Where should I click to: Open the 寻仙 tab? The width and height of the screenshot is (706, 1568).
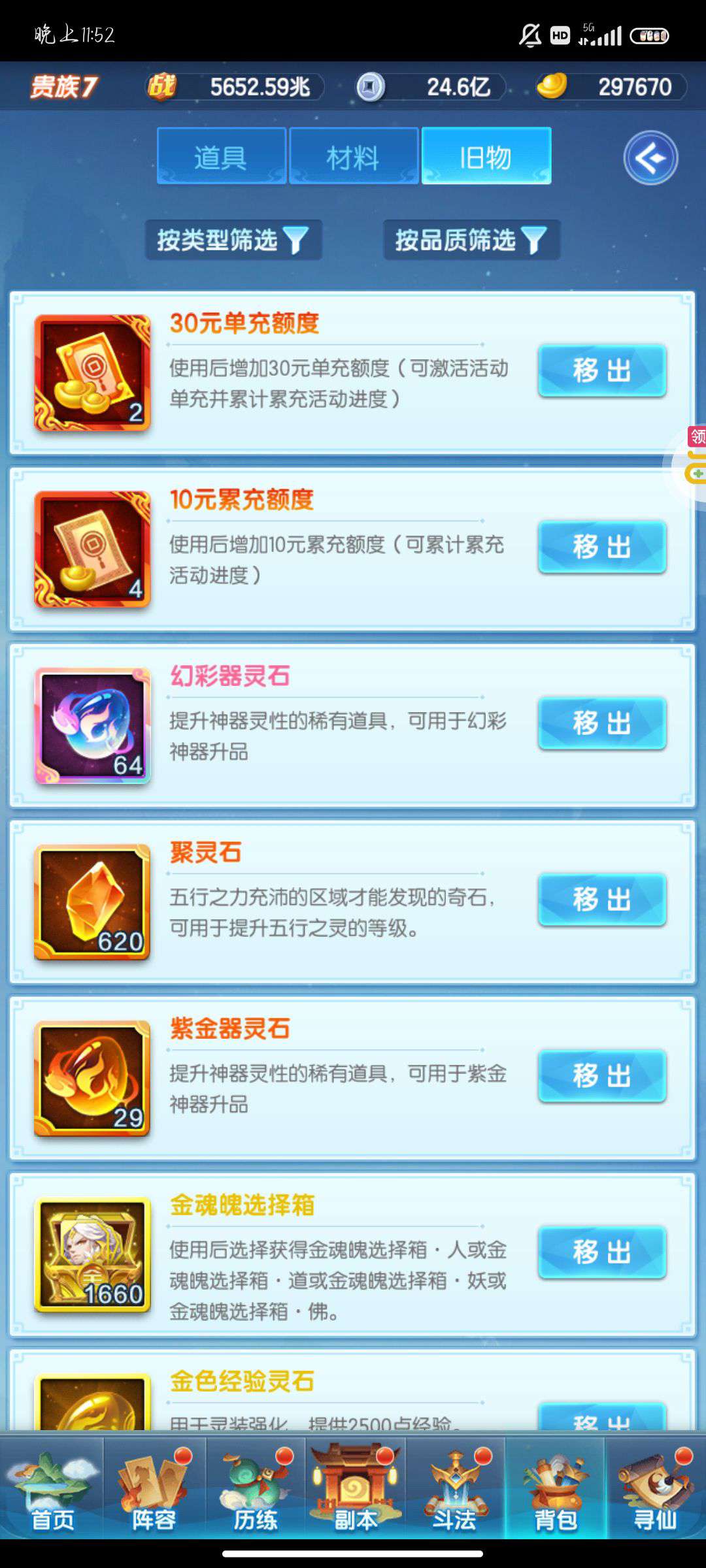click(x=656, y=1488)
